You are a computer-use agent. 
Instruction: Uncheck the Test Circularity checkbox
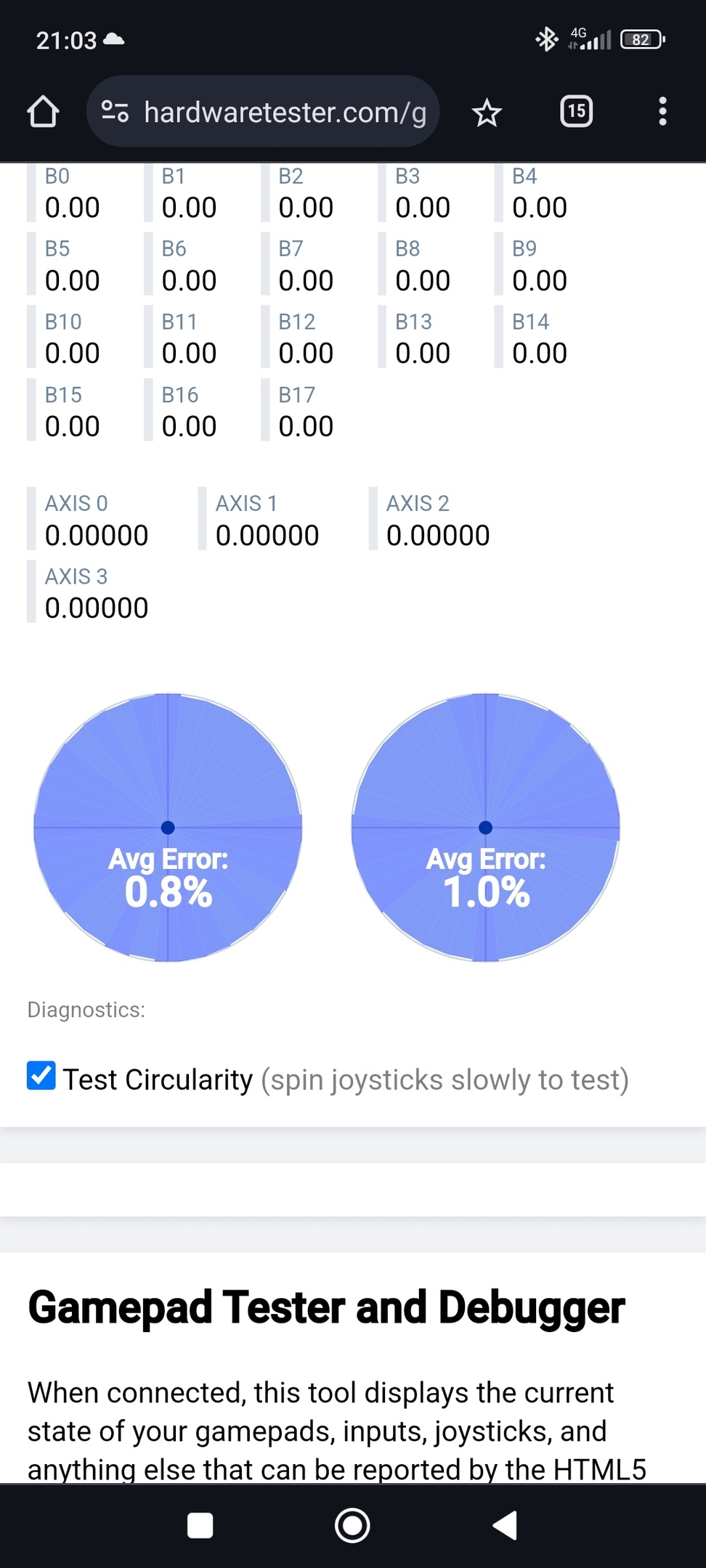[x=41, y=1076]
